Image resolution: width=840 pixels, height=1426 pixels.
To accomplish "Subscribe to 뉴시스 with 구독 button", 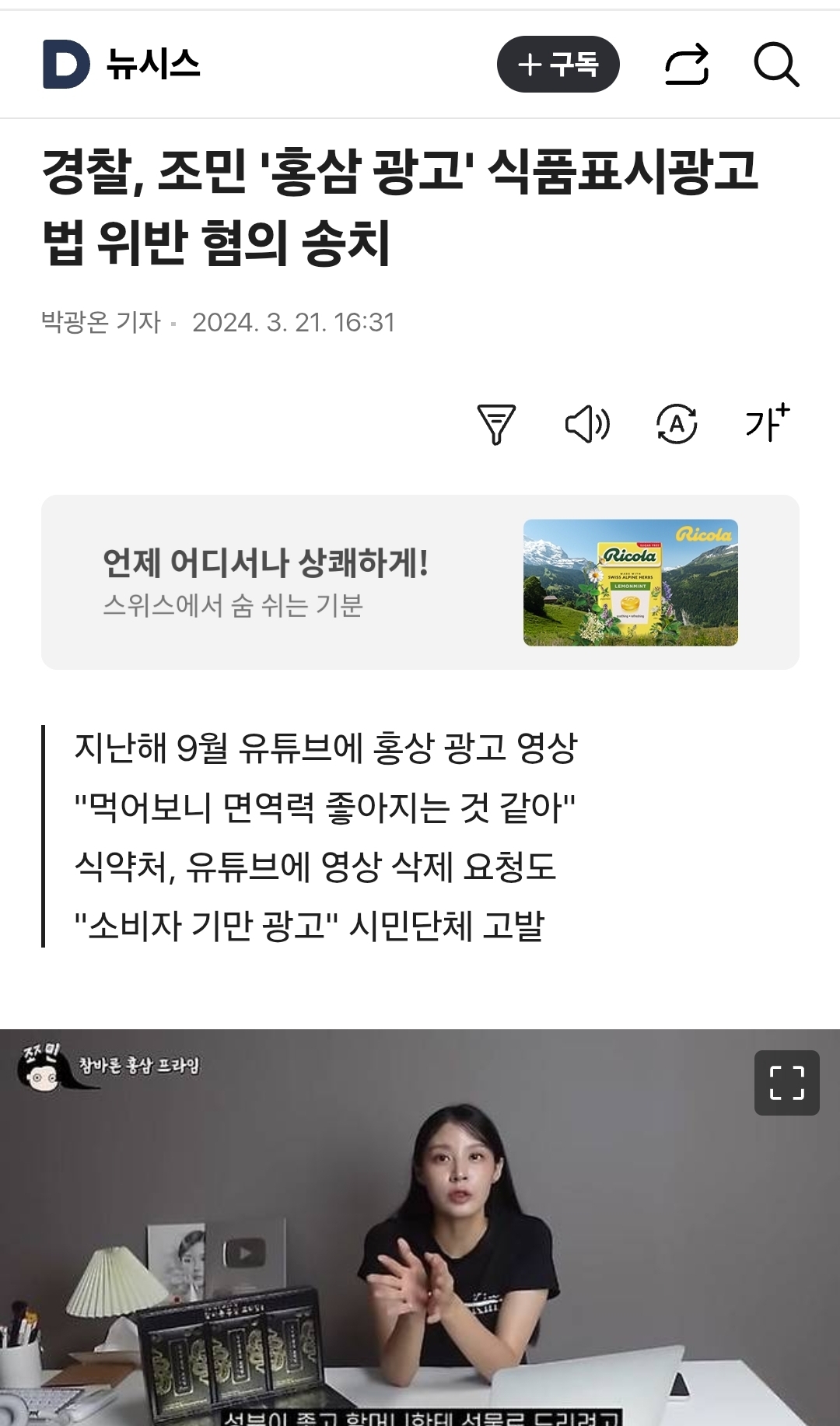I will click(558, 64).
